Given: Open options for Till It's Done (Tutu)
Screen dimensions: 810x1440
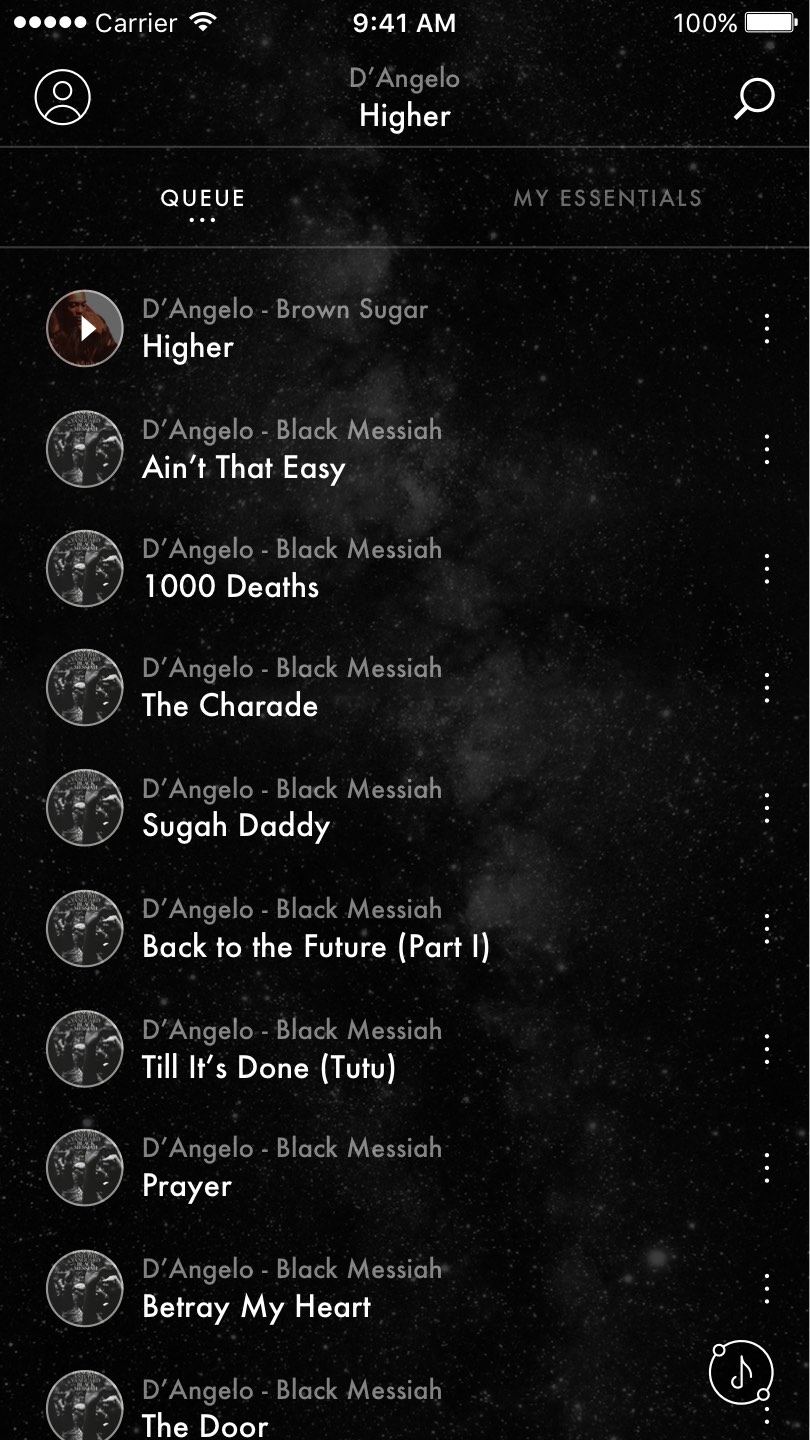Looking at the screenshot, I should click(767, 1048).
